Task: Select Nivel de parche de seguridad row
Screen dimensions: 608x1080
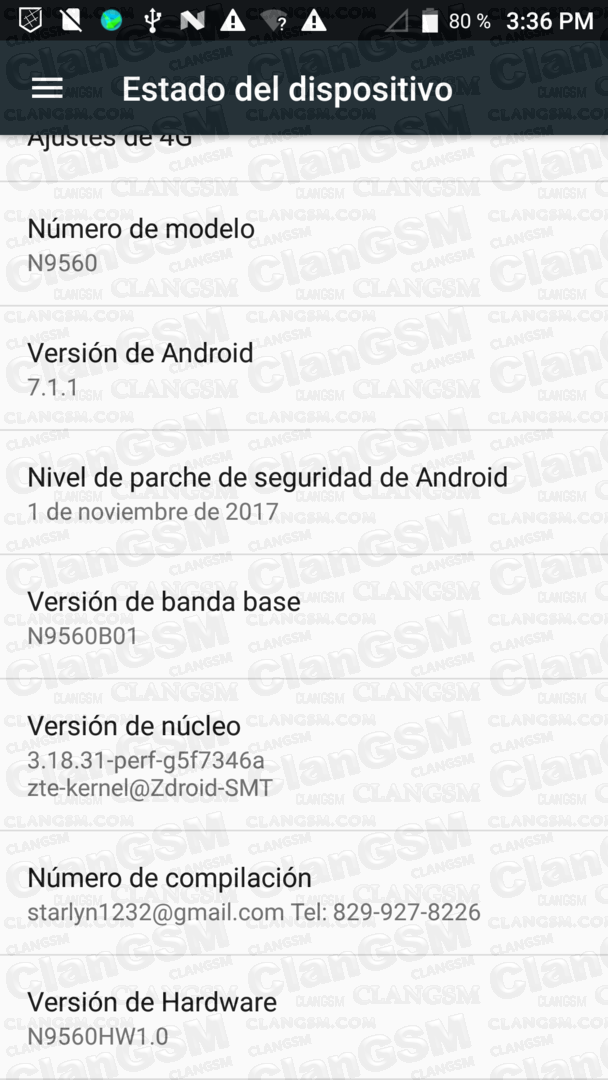Action: coord(304,492)
